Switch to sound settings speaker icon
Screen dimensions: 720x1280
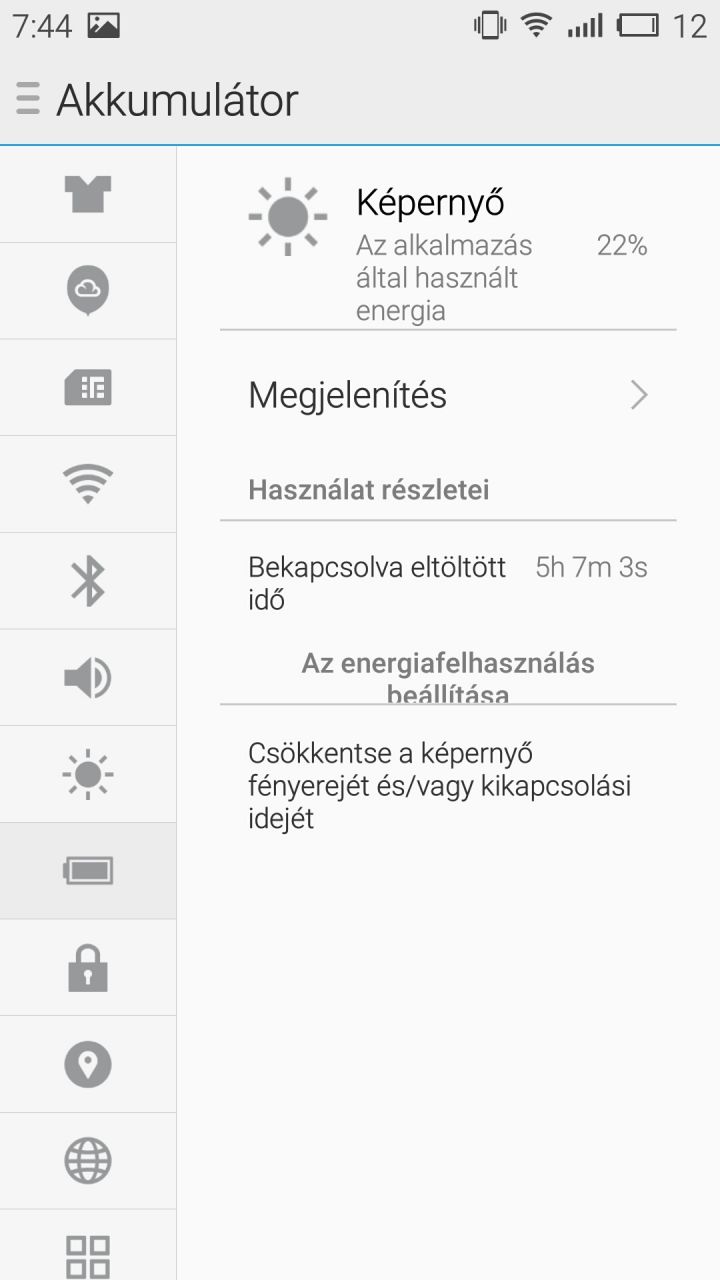(x=88, y=677)
